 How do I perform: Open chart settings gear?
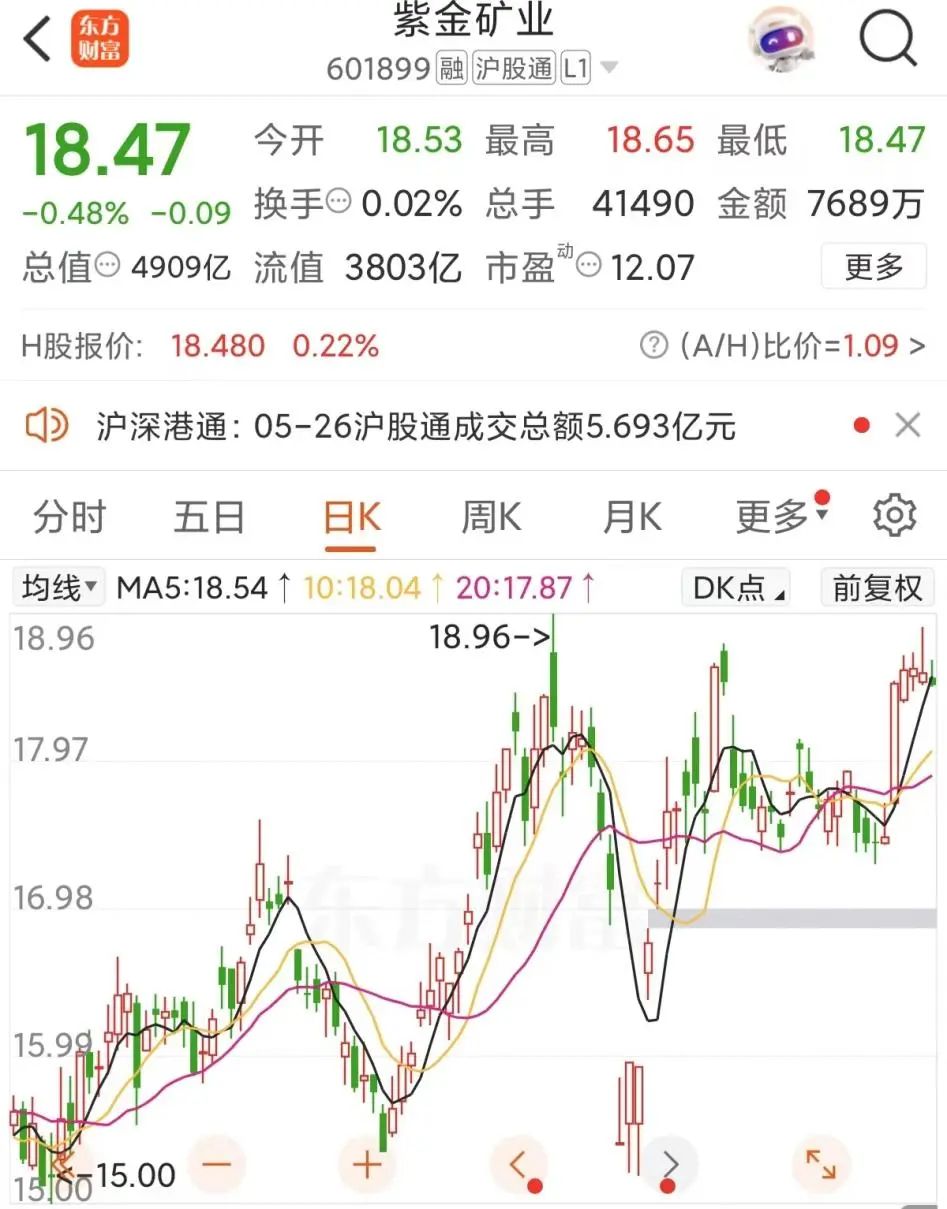[894, 517]
